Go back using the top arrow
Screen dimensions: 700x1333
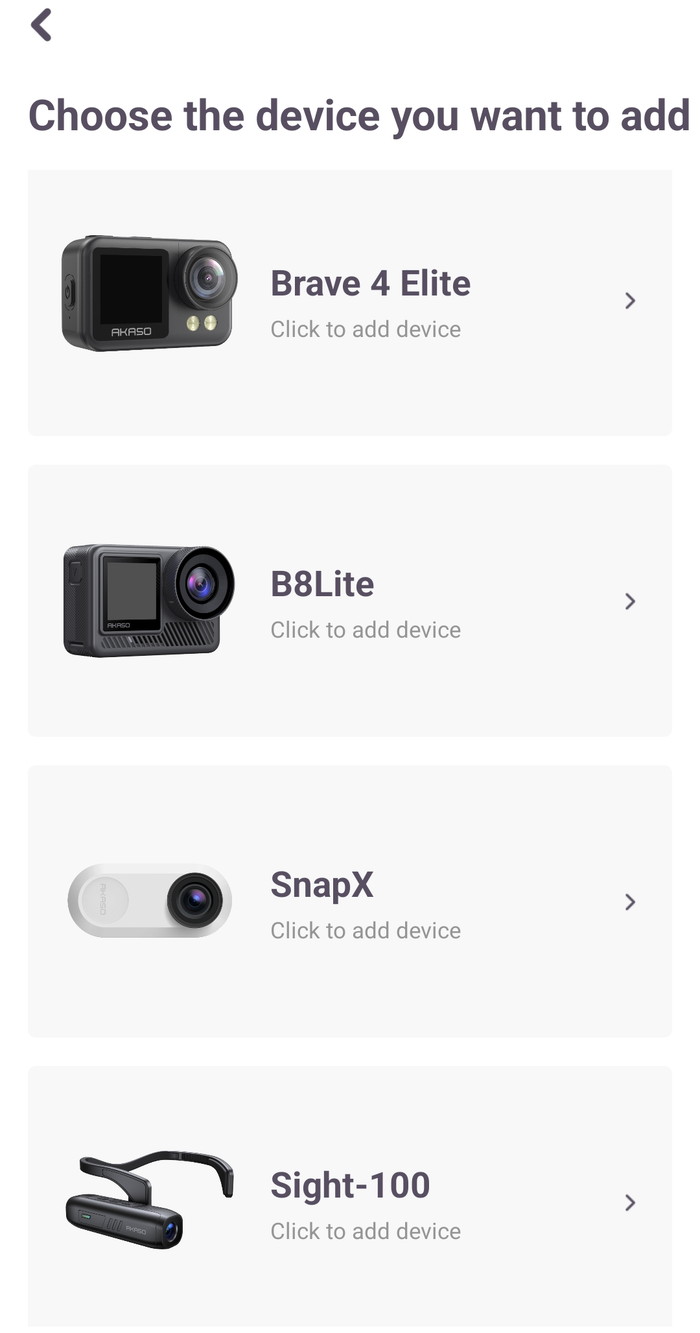point(41,25)
